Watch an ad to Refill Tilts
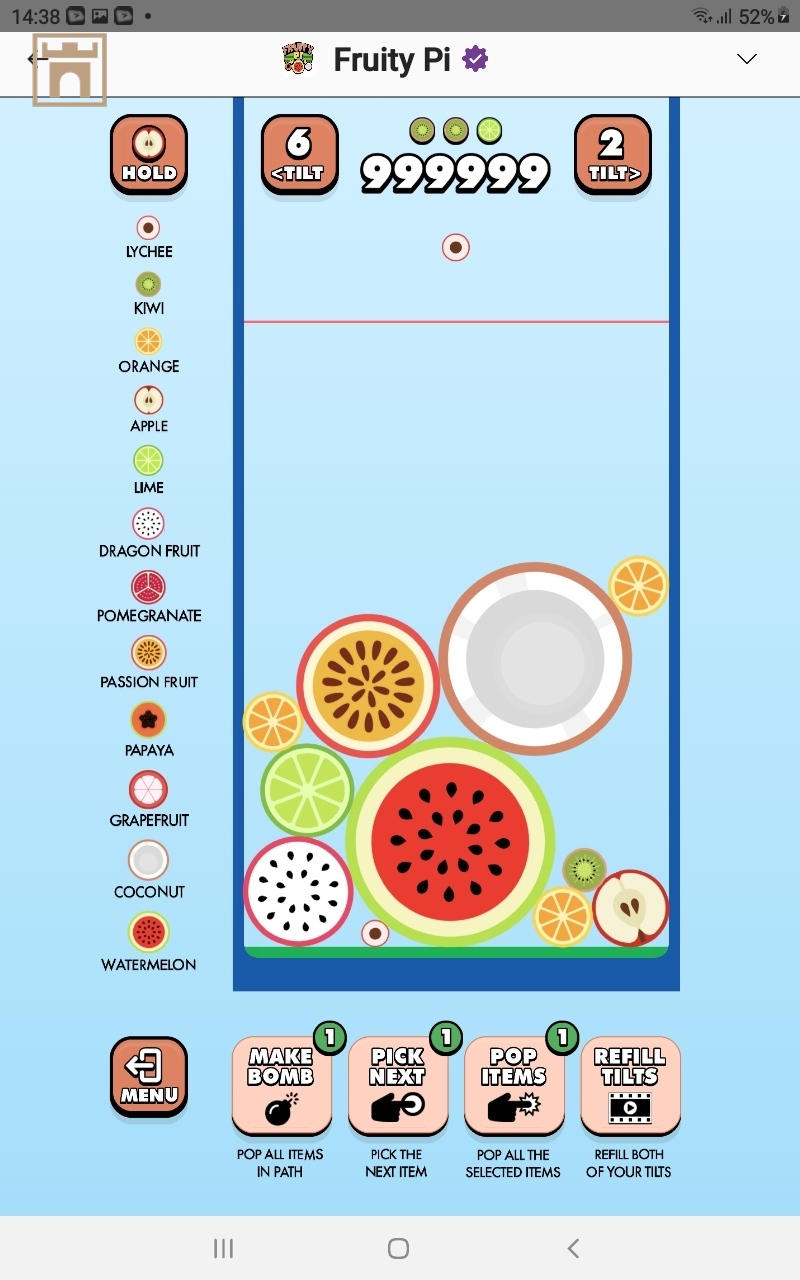This screenshot has width=800, height=1280. pyautogui.click(x=630, y=1086)
